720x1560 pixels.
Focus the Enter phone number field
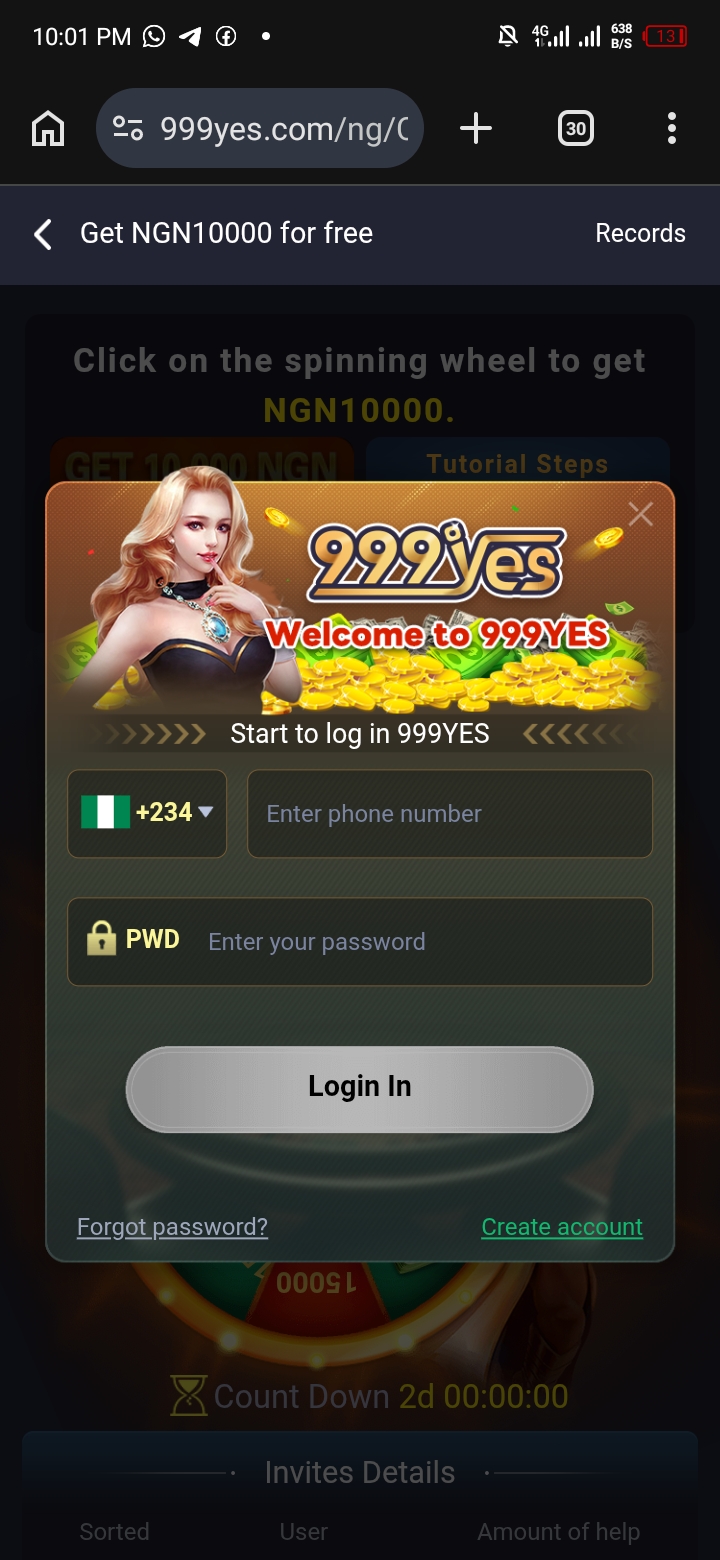pos(450,813)
